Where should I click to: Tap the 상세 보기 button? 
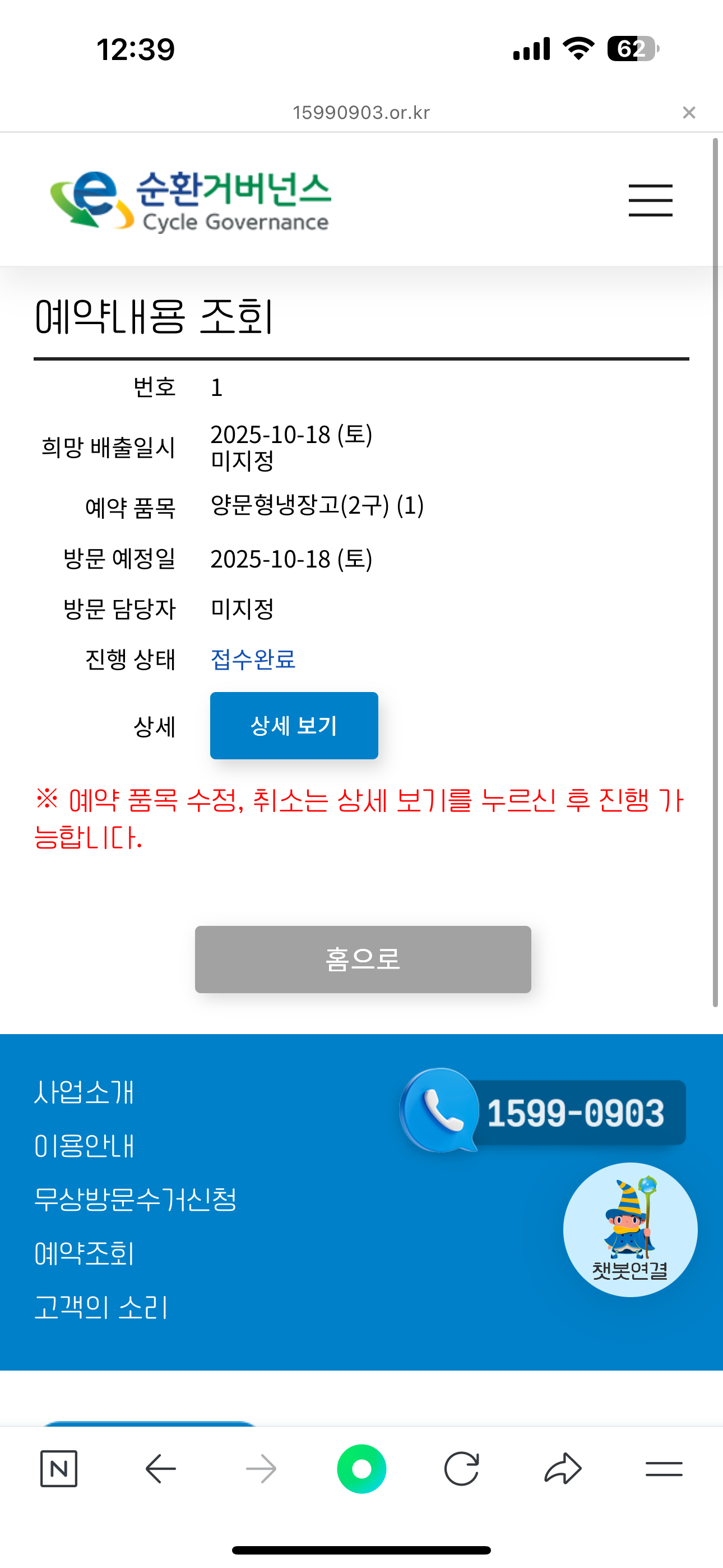click(294, 726)
